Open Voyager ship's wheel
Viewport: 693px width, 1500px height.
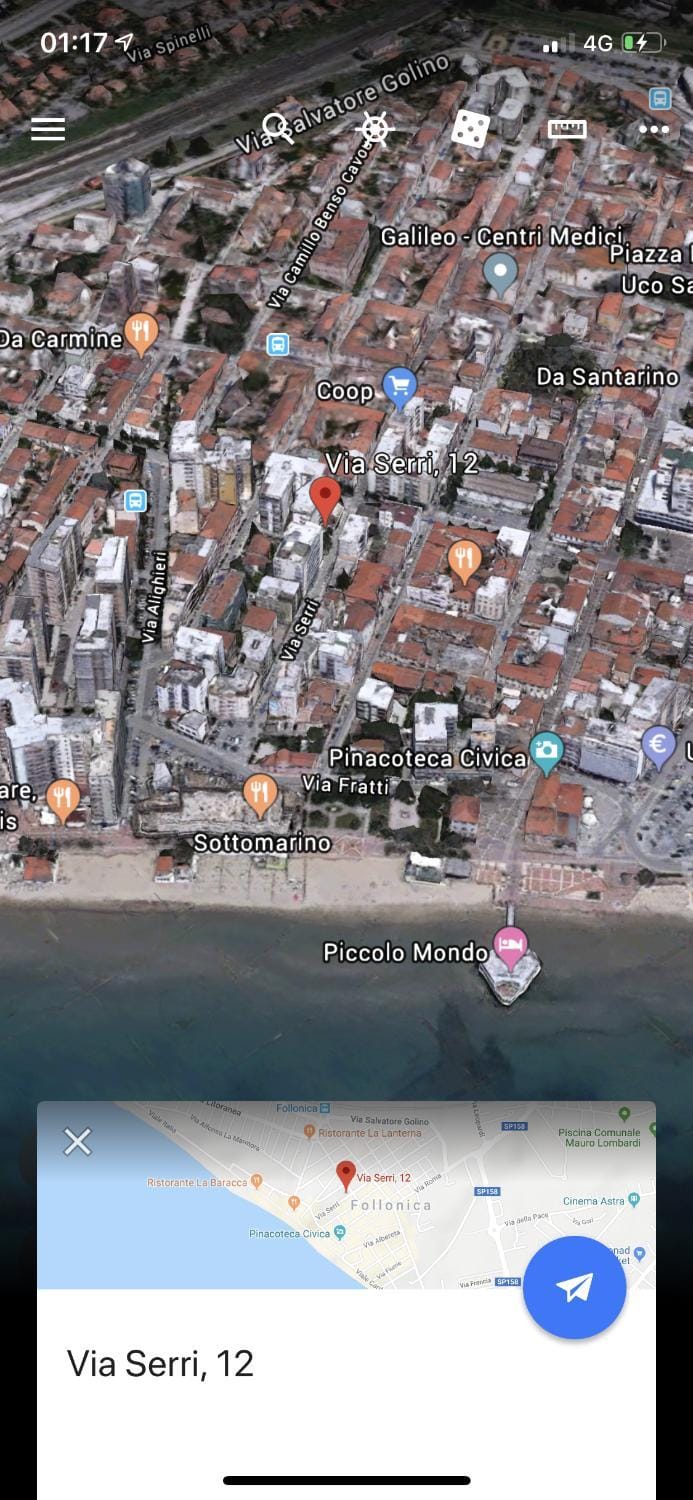pos(374,129)
